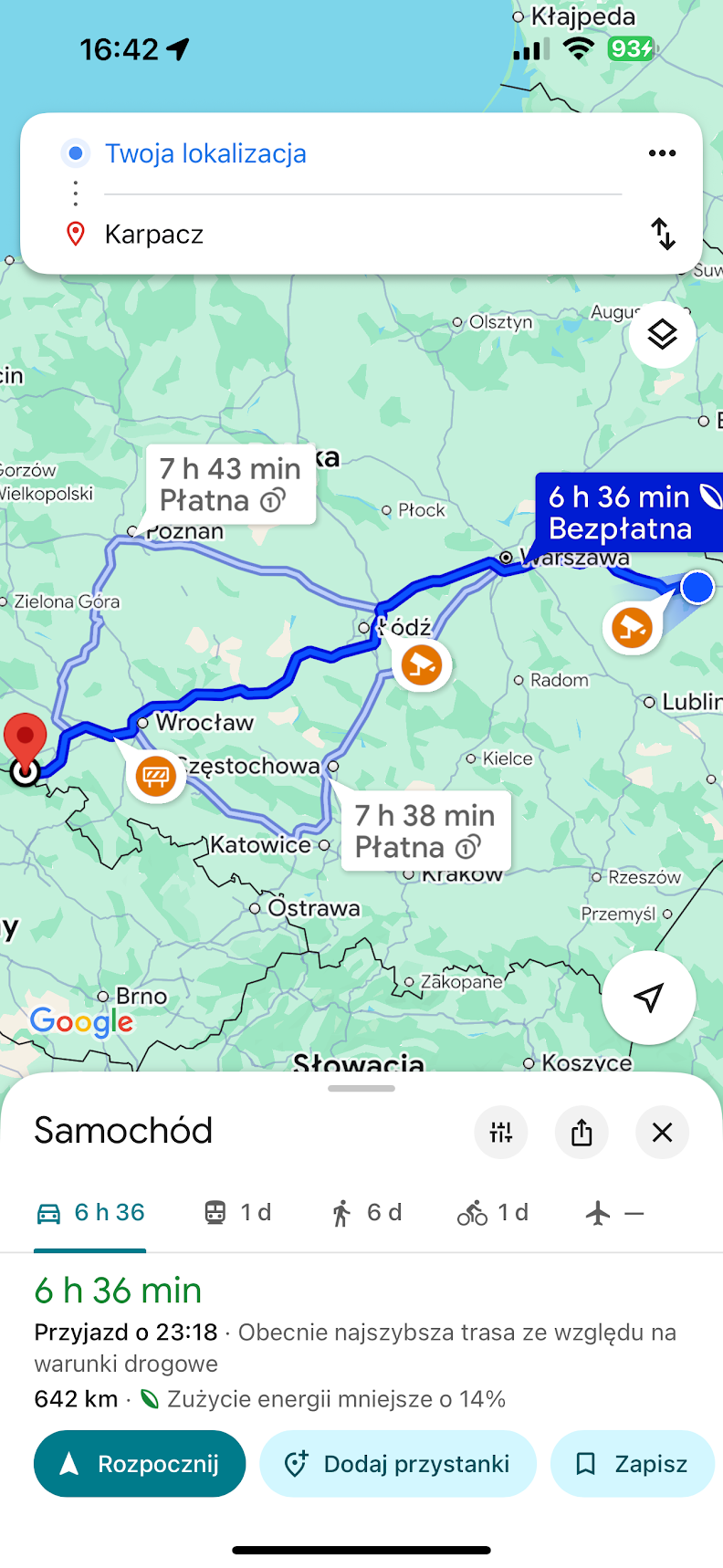Open the map layers button
This screenshot has width=723, height=1568.
[662, 335]
